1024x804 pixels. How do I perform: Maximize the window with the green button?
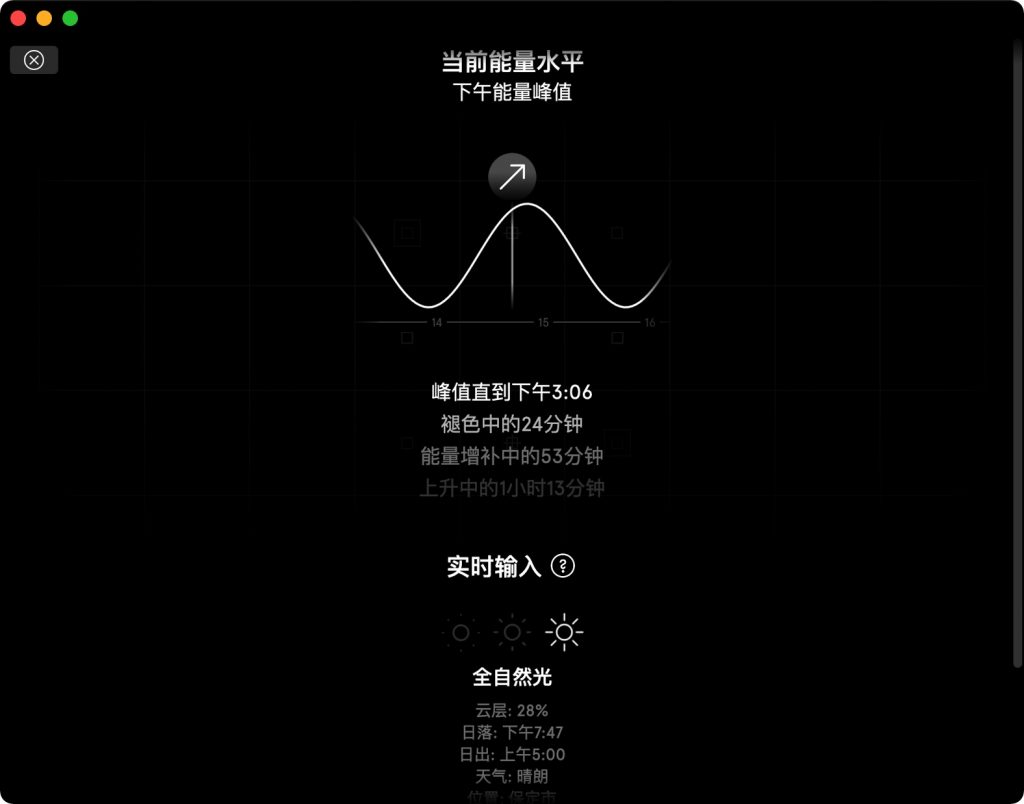click(x=70, y=18)
